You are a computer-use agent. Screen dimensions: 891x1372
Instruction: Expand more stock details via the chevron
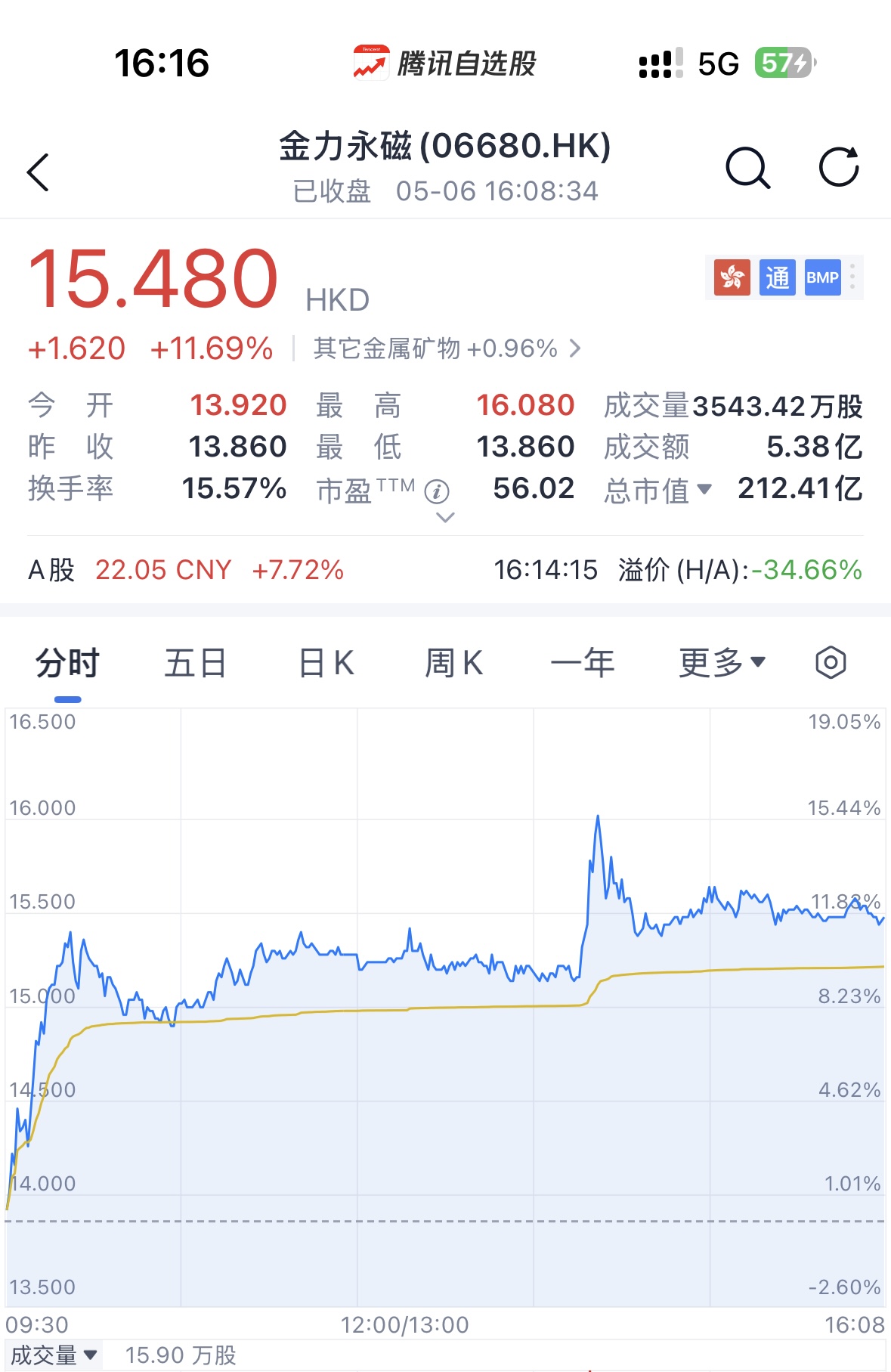(x=445, y=518)
